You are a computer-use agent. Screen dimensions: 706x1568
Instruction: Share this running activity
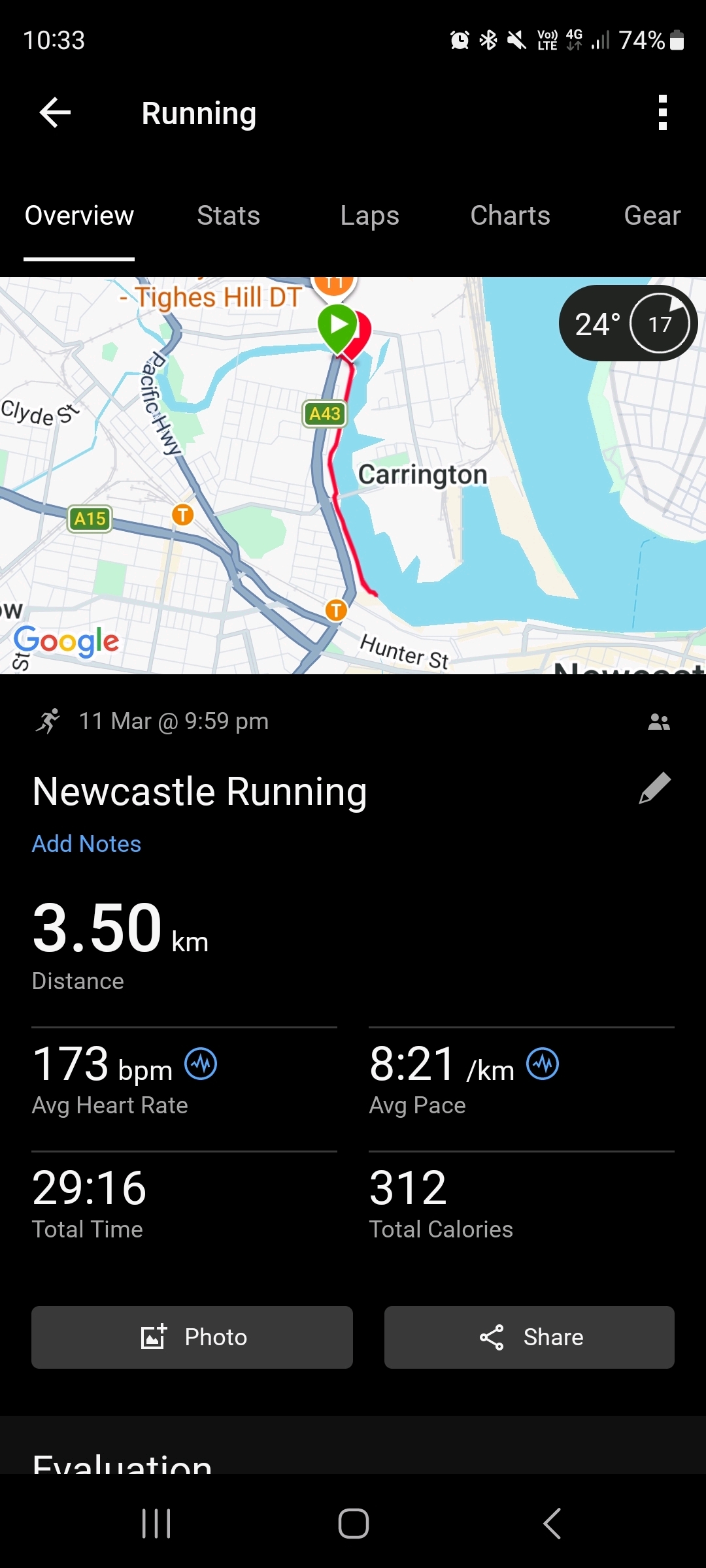click(x=529, y=1337)
